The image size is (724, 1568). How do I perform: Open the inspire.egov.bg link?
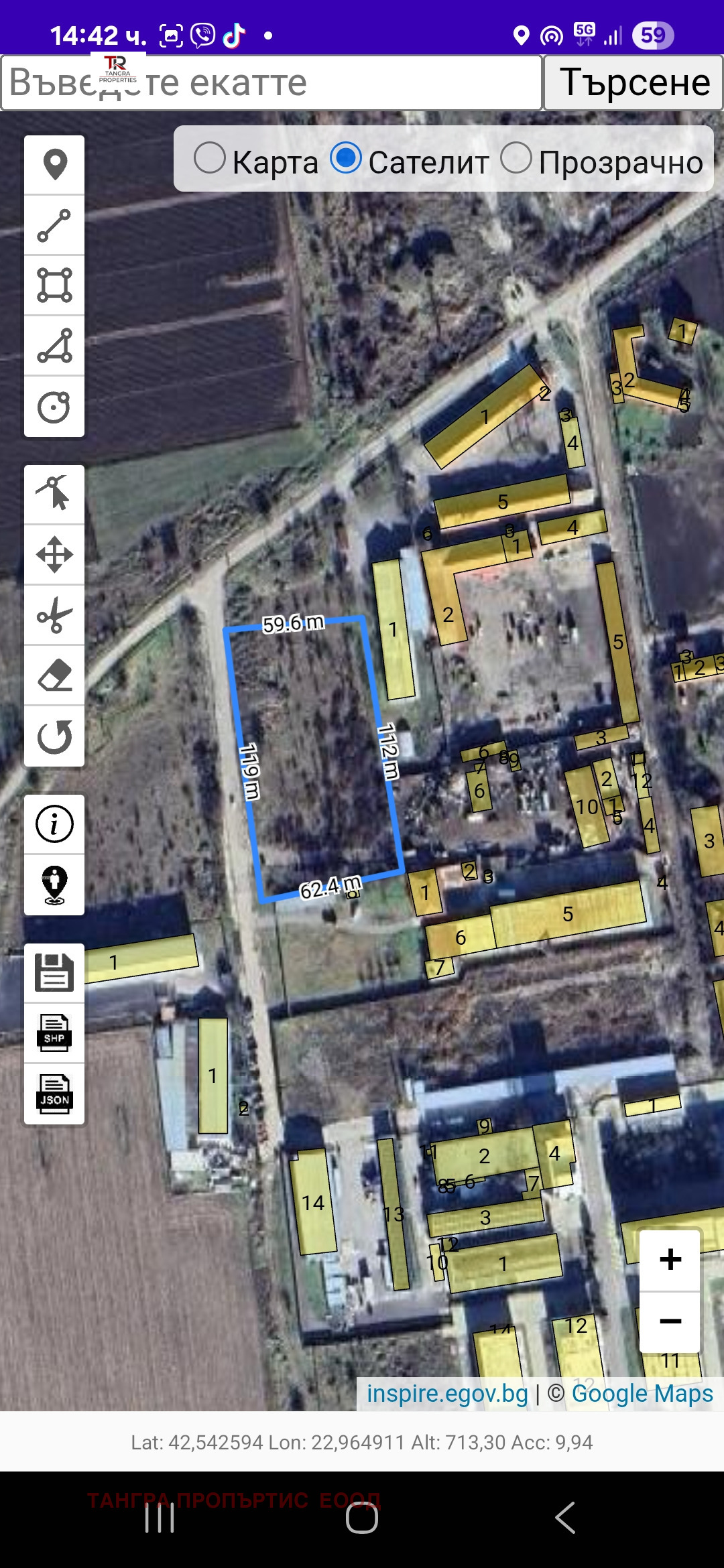[447, 1394]
